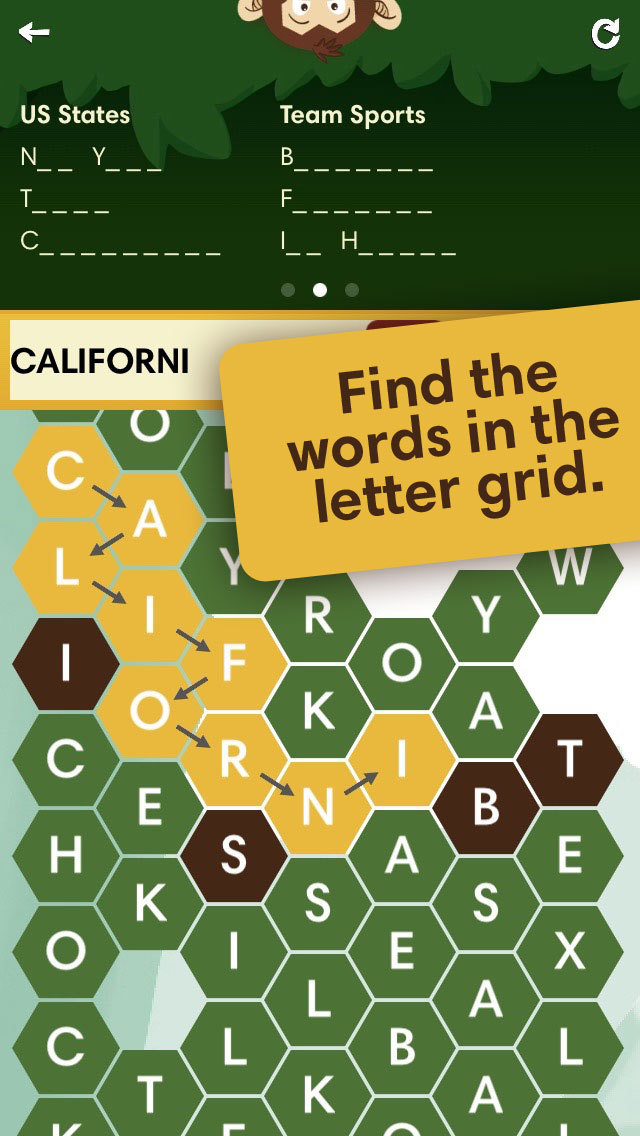The height and width of the screenshot is (1136, 640).
Task: Select the brown T hexagon tile
Action: 570,760
